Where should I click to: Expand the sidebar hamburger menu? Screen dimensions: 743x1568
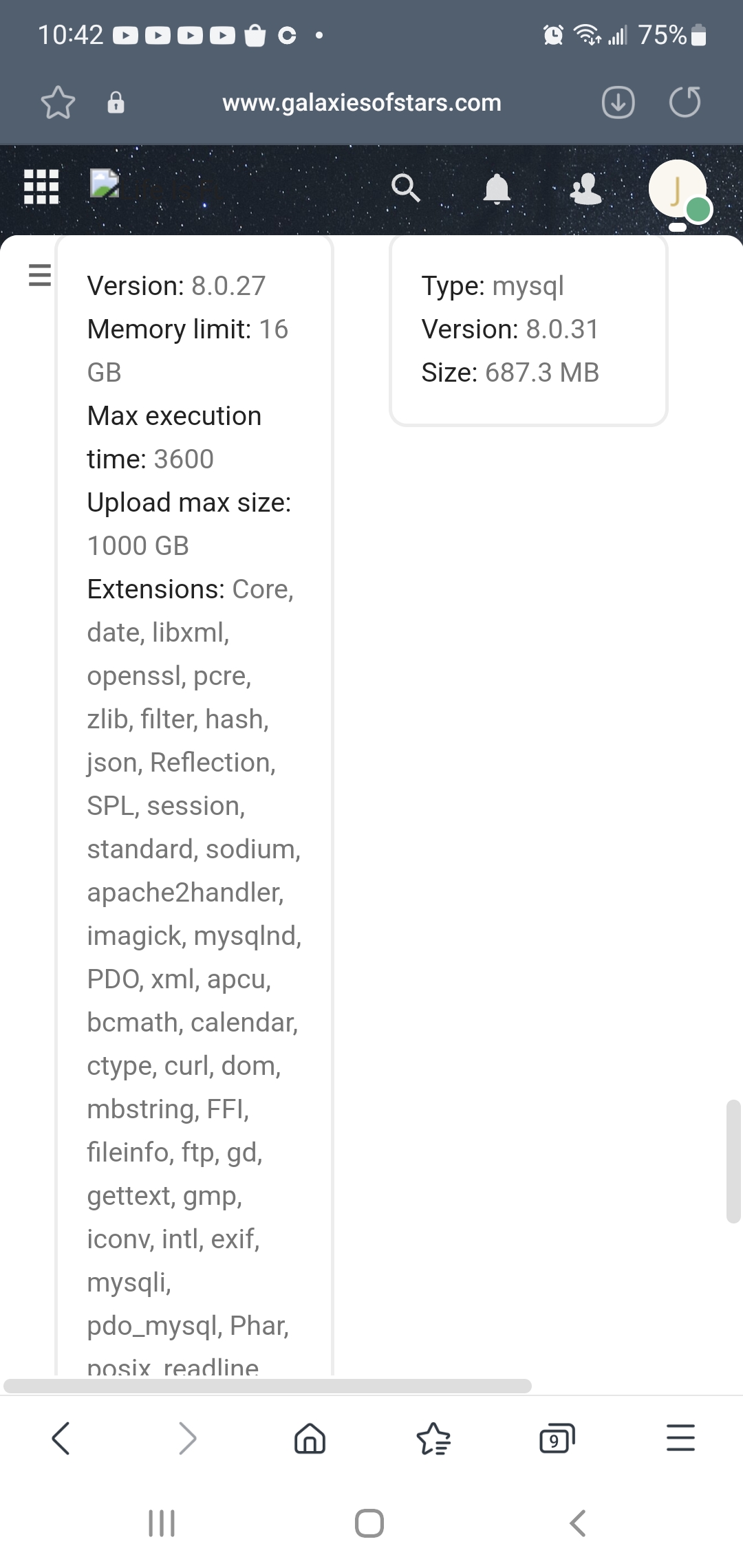[x=39, y=275]
